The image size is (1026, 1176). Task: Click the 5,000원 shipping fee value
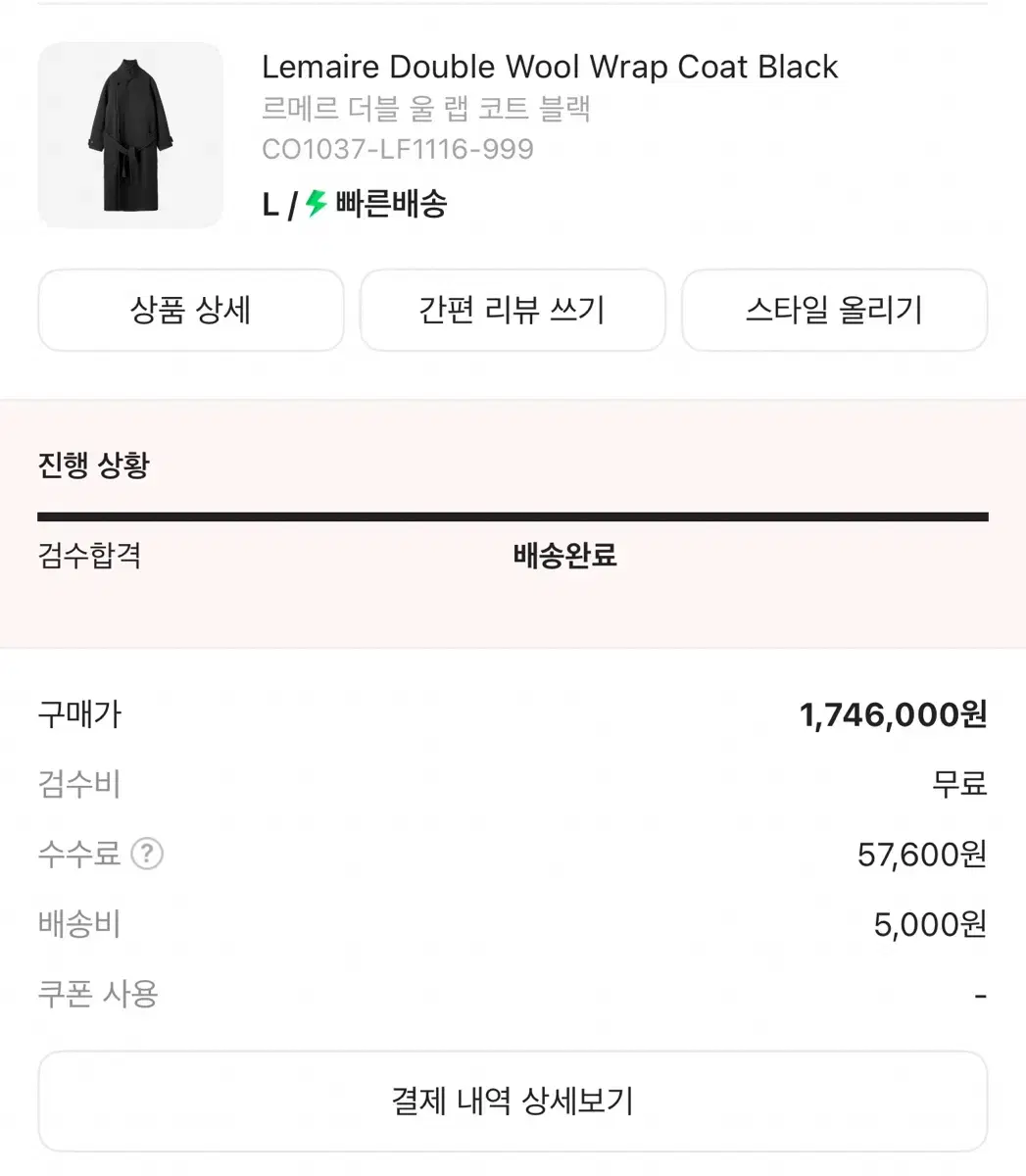click(928, 924)
